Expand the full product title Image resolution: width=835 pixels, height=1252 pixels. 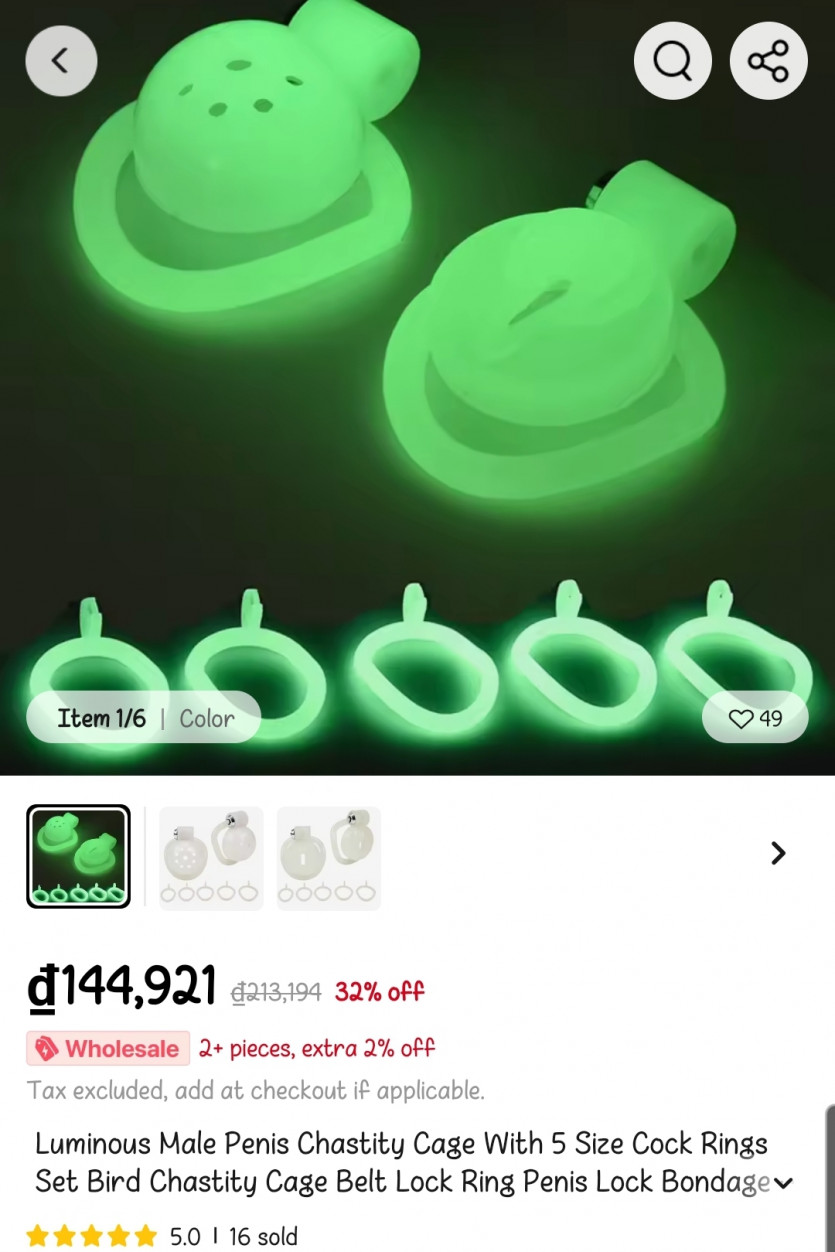pos(783,1184)
